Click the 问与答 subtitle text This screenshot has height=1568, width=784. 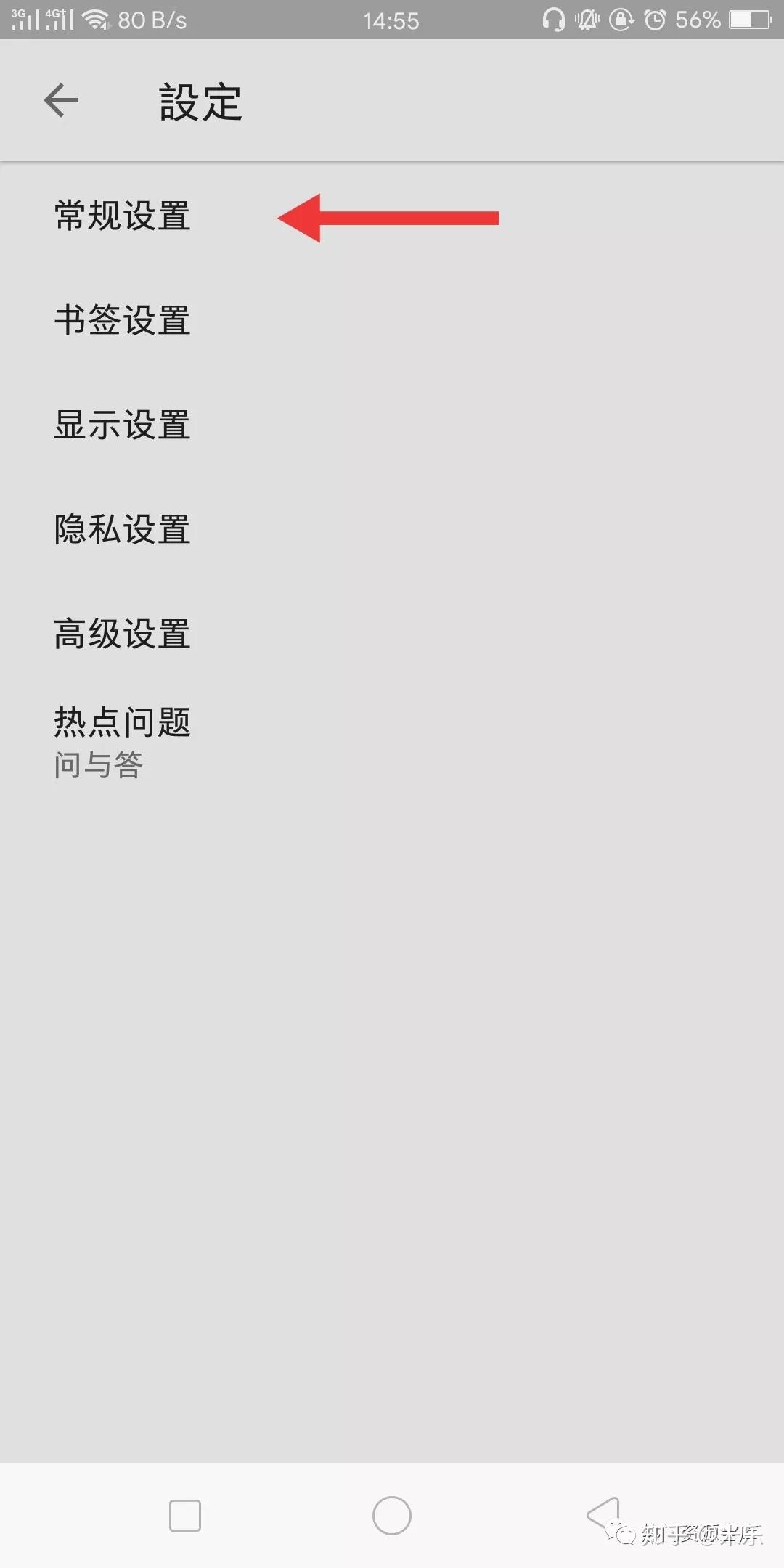coord(99,764)
